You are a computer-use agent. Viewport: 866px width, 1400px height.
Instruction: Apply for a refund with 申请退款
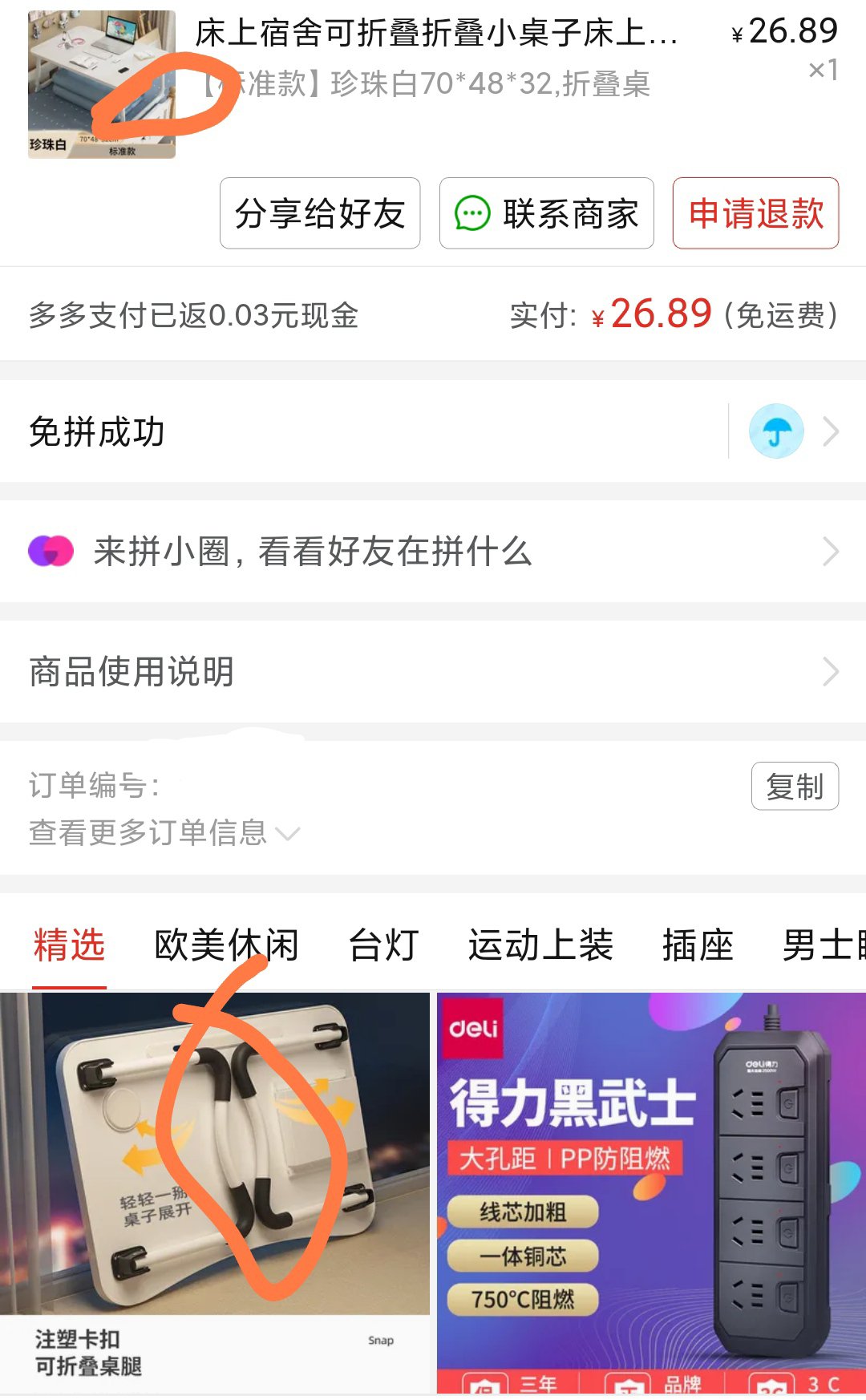[755, 213]
